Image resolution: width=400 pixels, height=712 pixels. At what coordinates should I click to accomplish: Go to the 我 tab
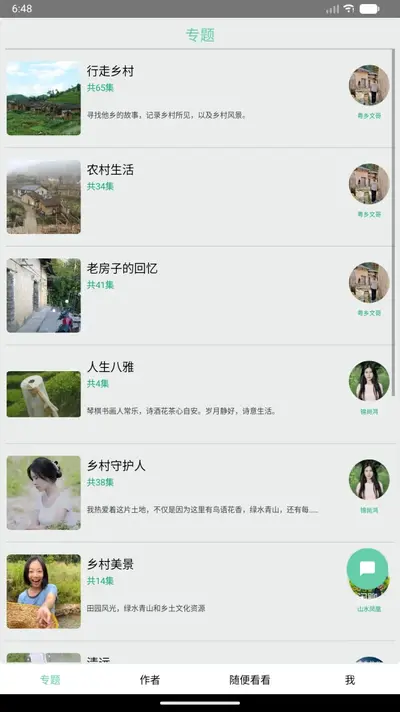point(350,679)
